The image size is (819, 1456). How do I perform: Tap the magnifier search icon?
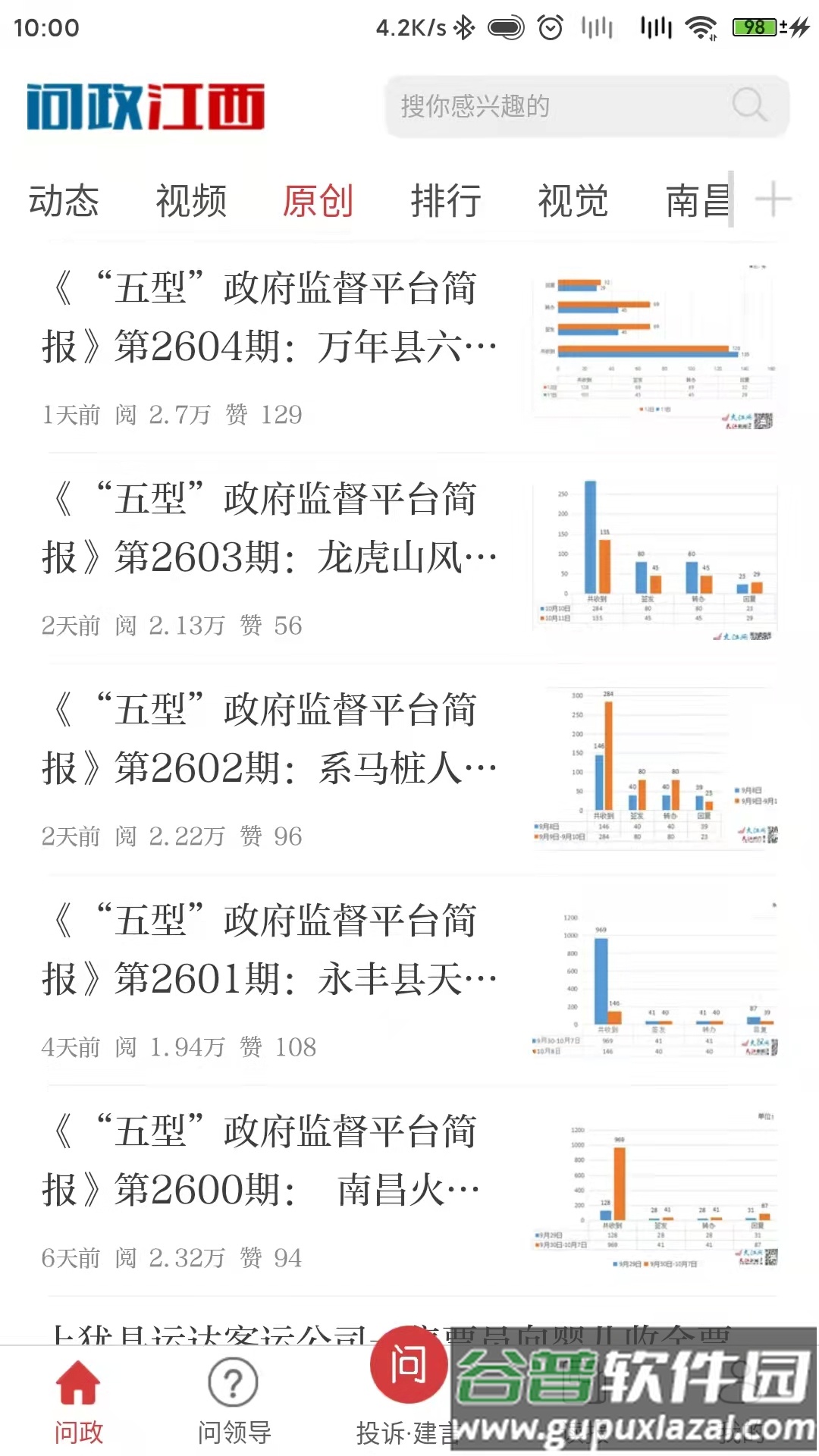(x=749, y=105)
